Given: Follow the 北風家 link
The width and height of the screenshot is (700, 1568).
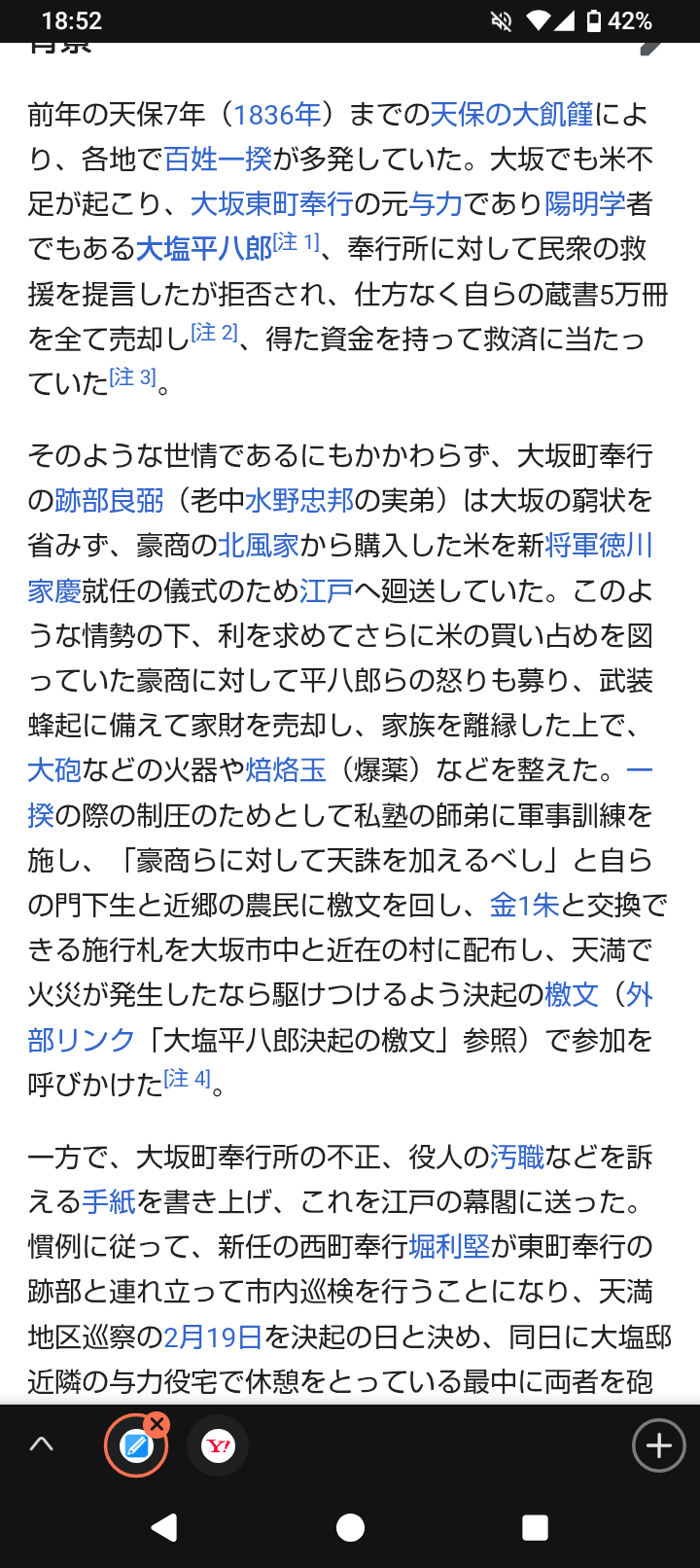Looking at the screenshot, I should click(x=258, y=546).
